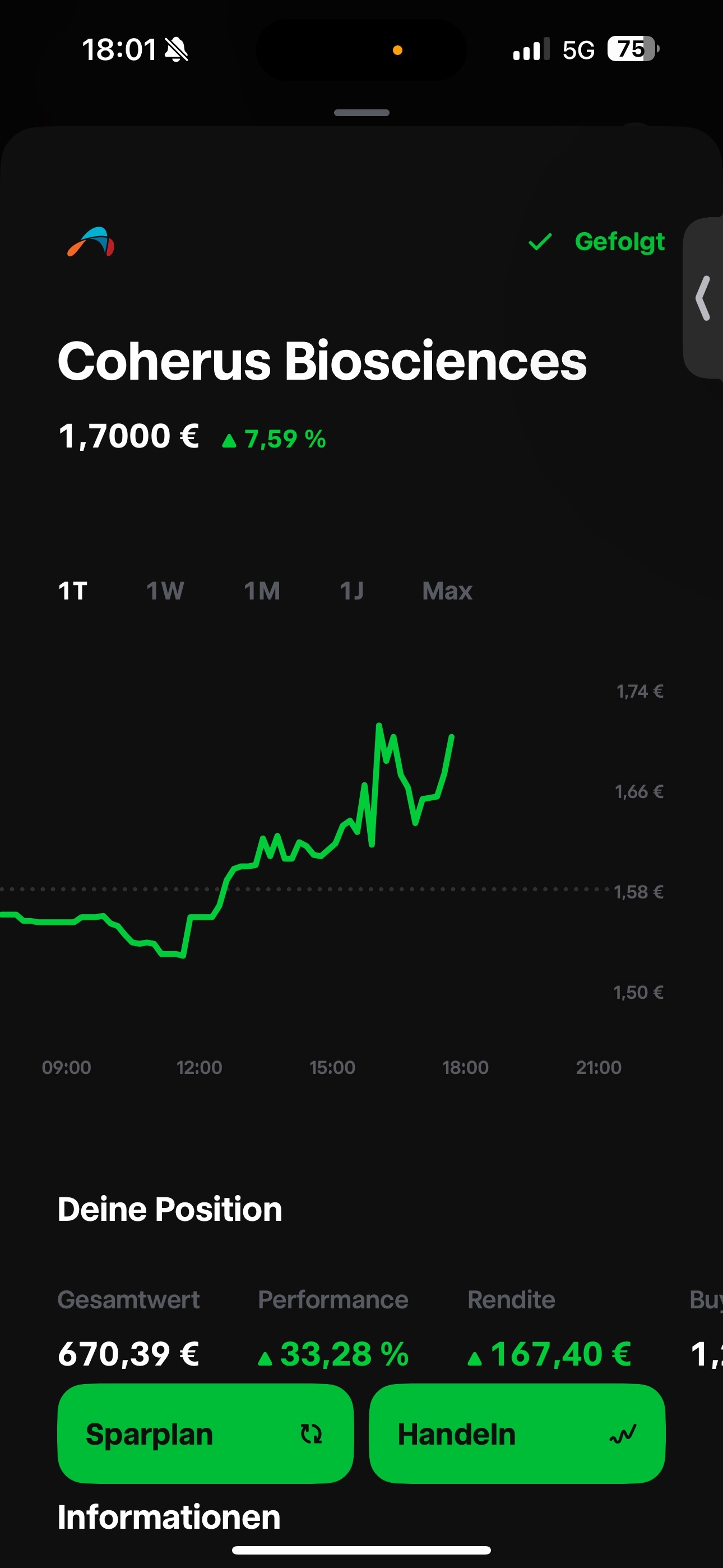View the Max chart range
Image resolution: width=723 pixels, height=1568 pixels.
[447, 591]
